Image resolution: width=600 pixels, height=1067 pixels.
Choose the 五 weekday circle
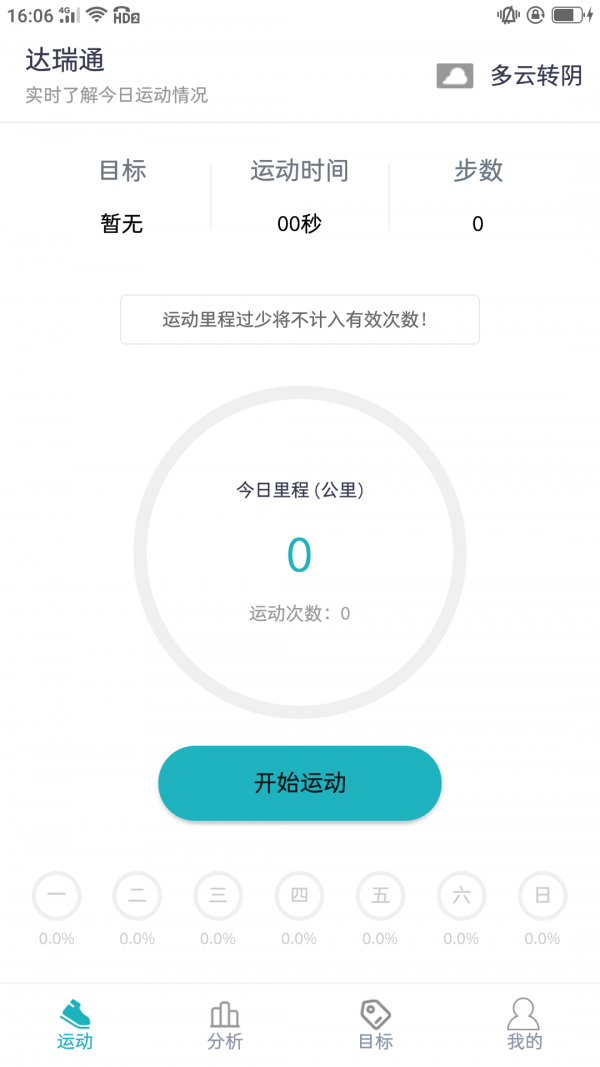(x=380, y=896)
